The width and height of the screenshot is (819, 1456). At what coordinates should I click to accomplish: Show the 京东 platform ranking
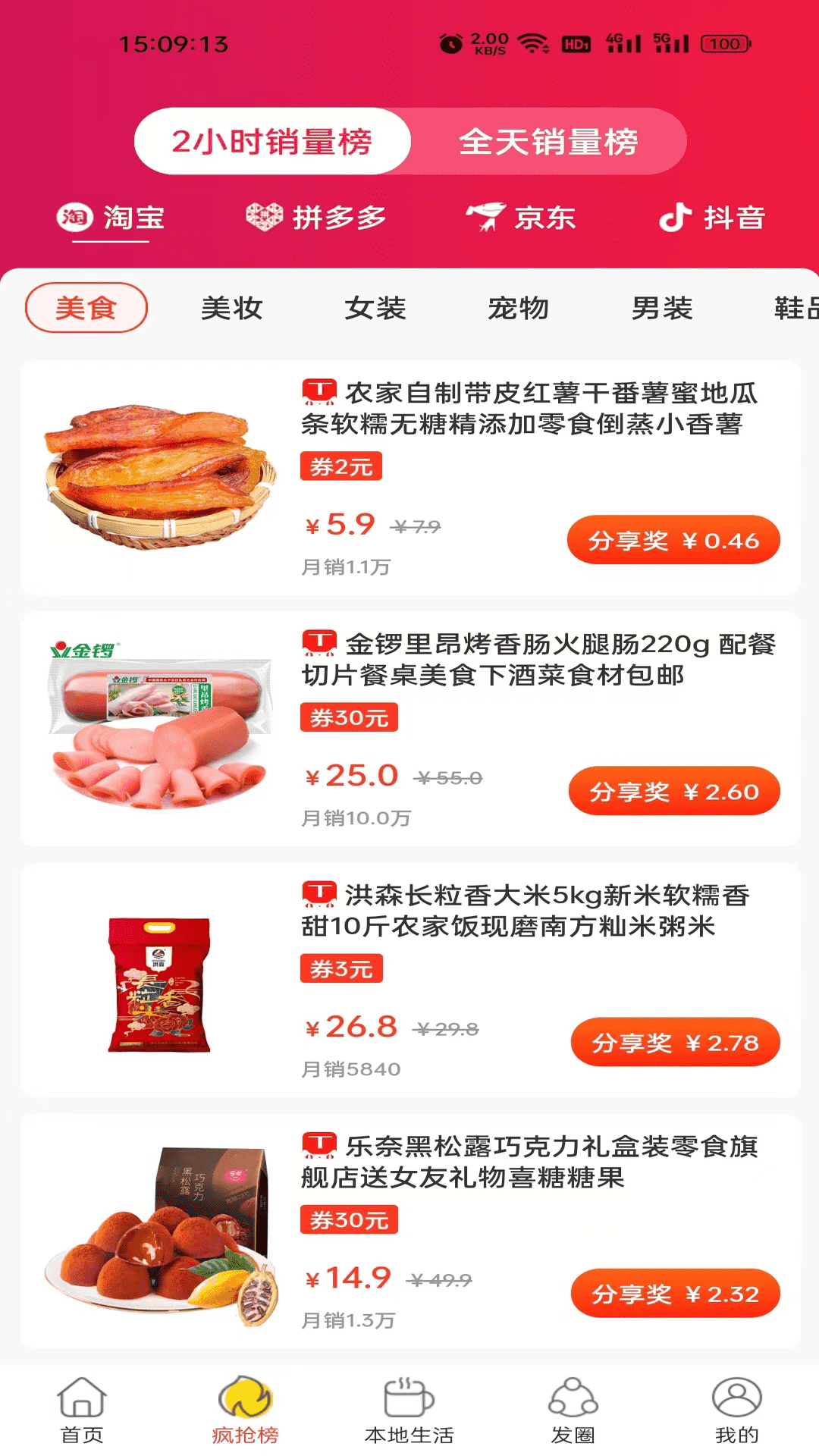pyautogui.click(x=521, y=218)
